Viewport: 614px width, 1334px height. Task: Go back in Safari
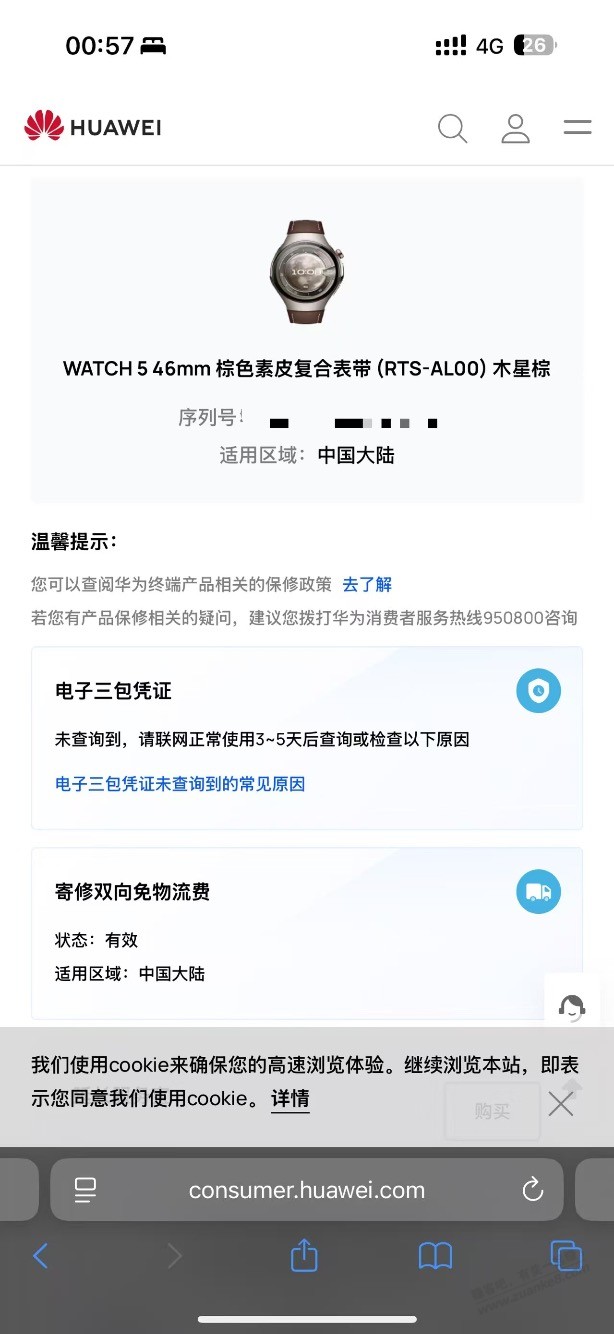pyautogui.click(x=41, y=1256)
